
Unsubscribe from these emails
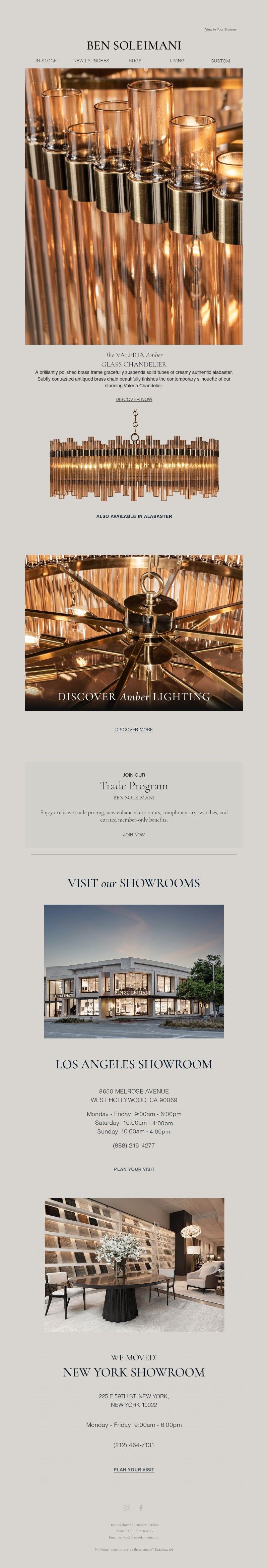point(163,1549)
